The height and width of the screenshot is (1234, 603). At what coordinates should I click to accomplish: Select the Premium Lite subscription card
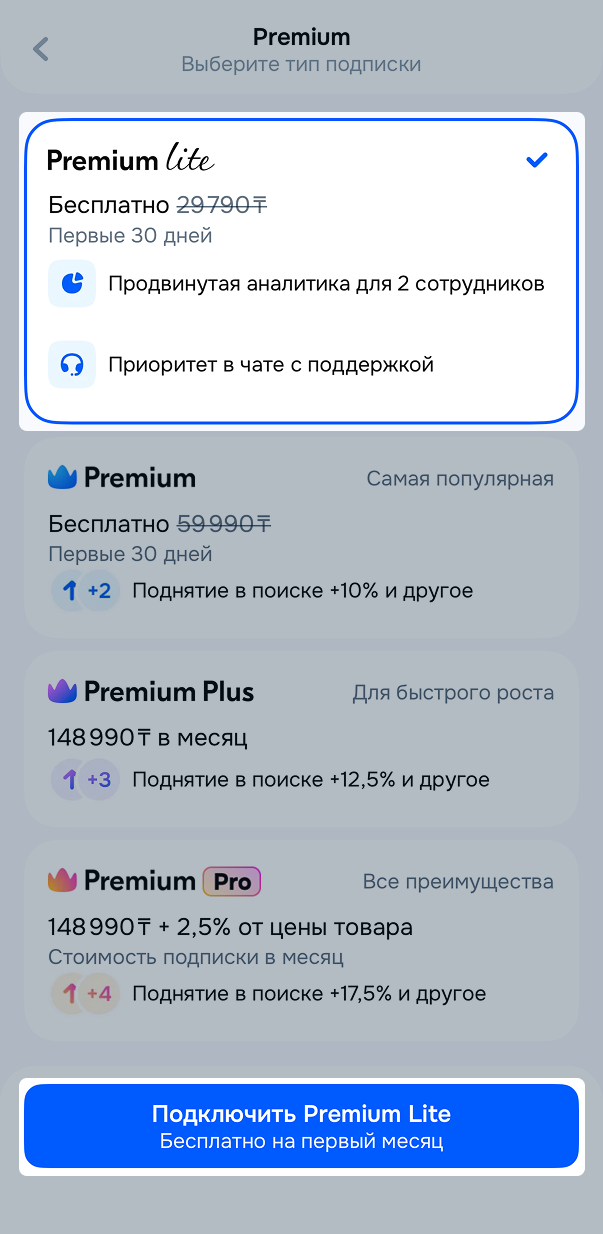pyautogui.click(x=301, y=270)
